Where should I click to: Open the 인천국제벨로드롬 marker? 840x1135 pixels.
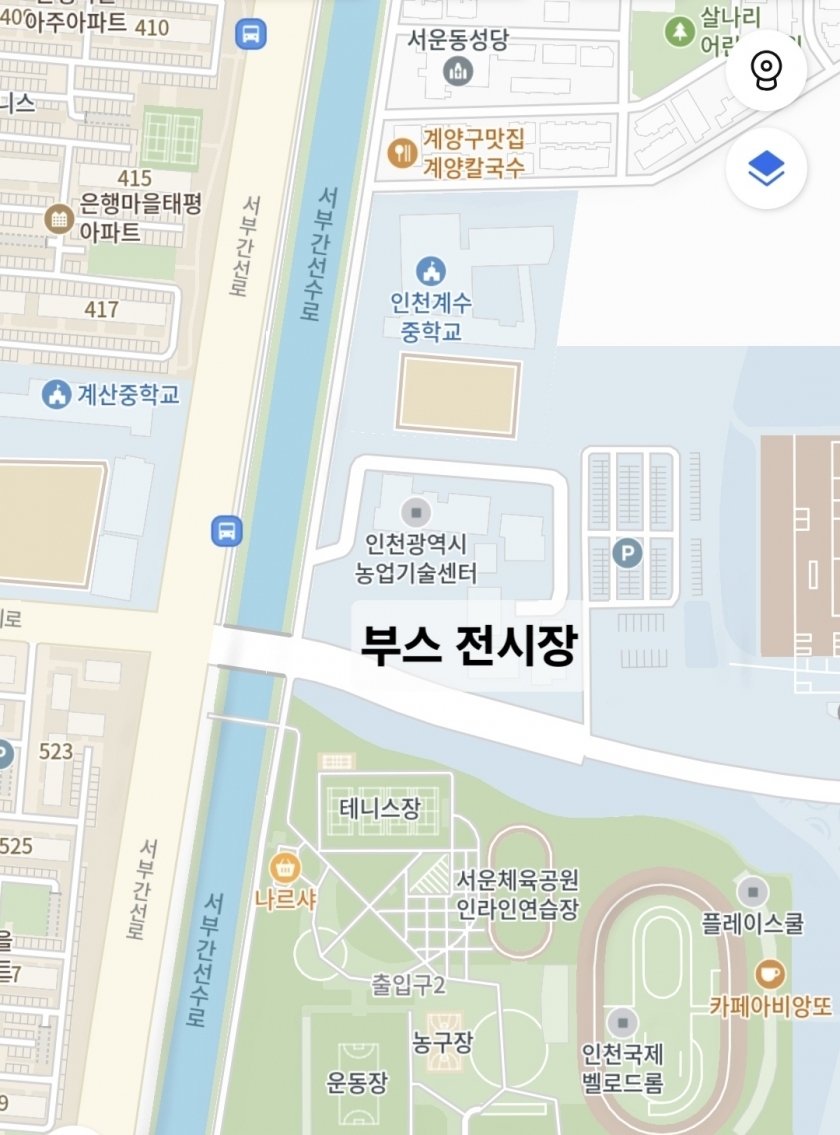click(623, 1022)
